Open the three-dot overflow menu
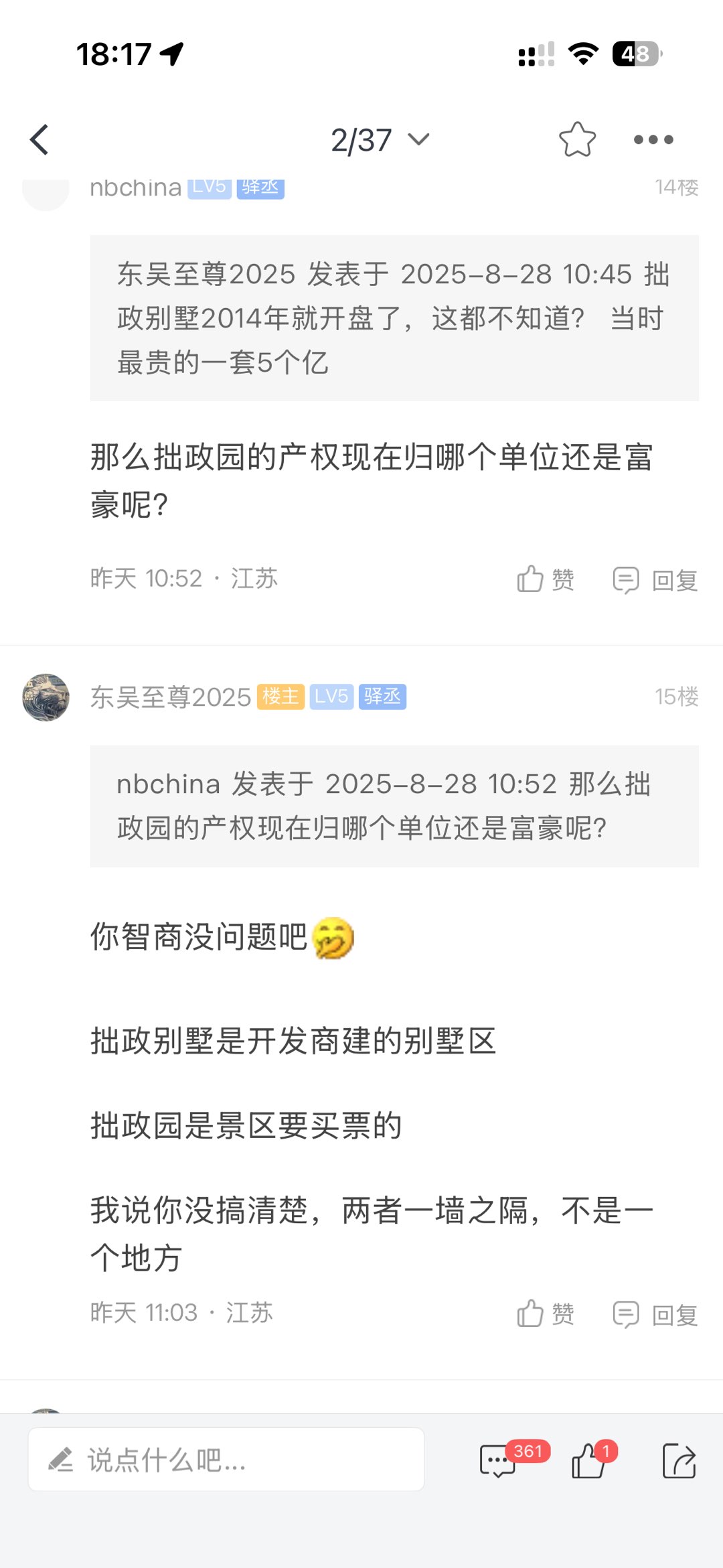This screenshot has height=1568, width=723. point(653,139)
